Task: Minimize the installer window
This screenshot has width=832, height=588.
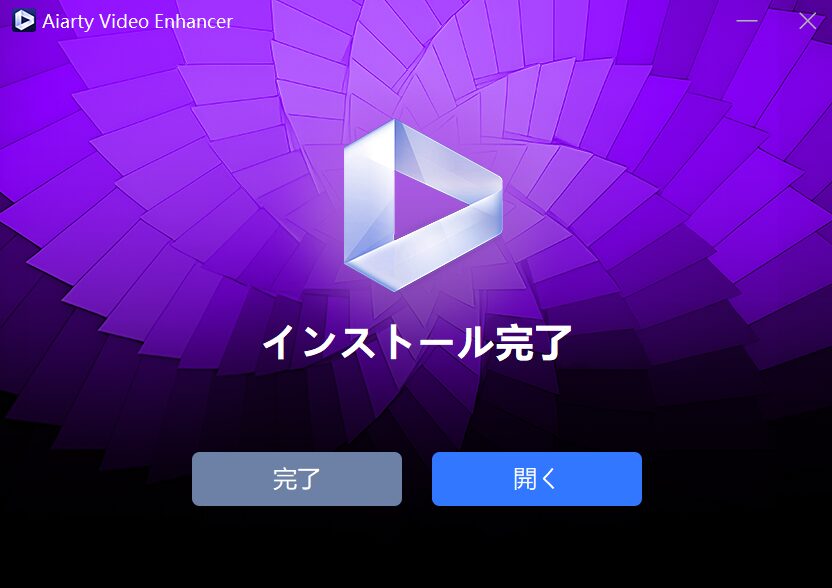Action: (747, 21)
